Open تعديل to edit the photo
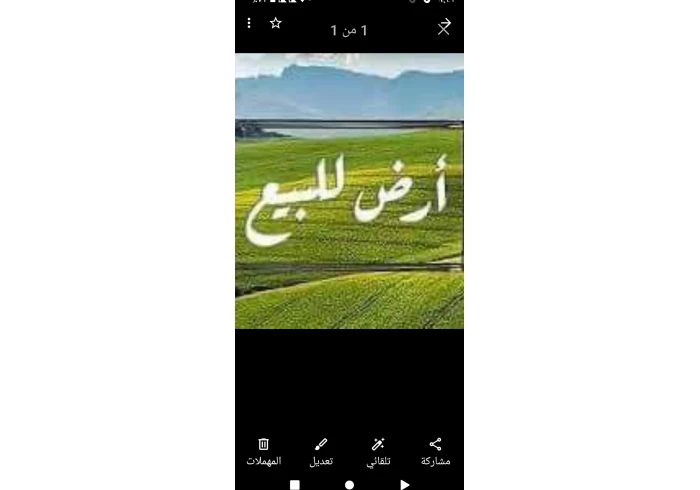 tap(321, 451)
